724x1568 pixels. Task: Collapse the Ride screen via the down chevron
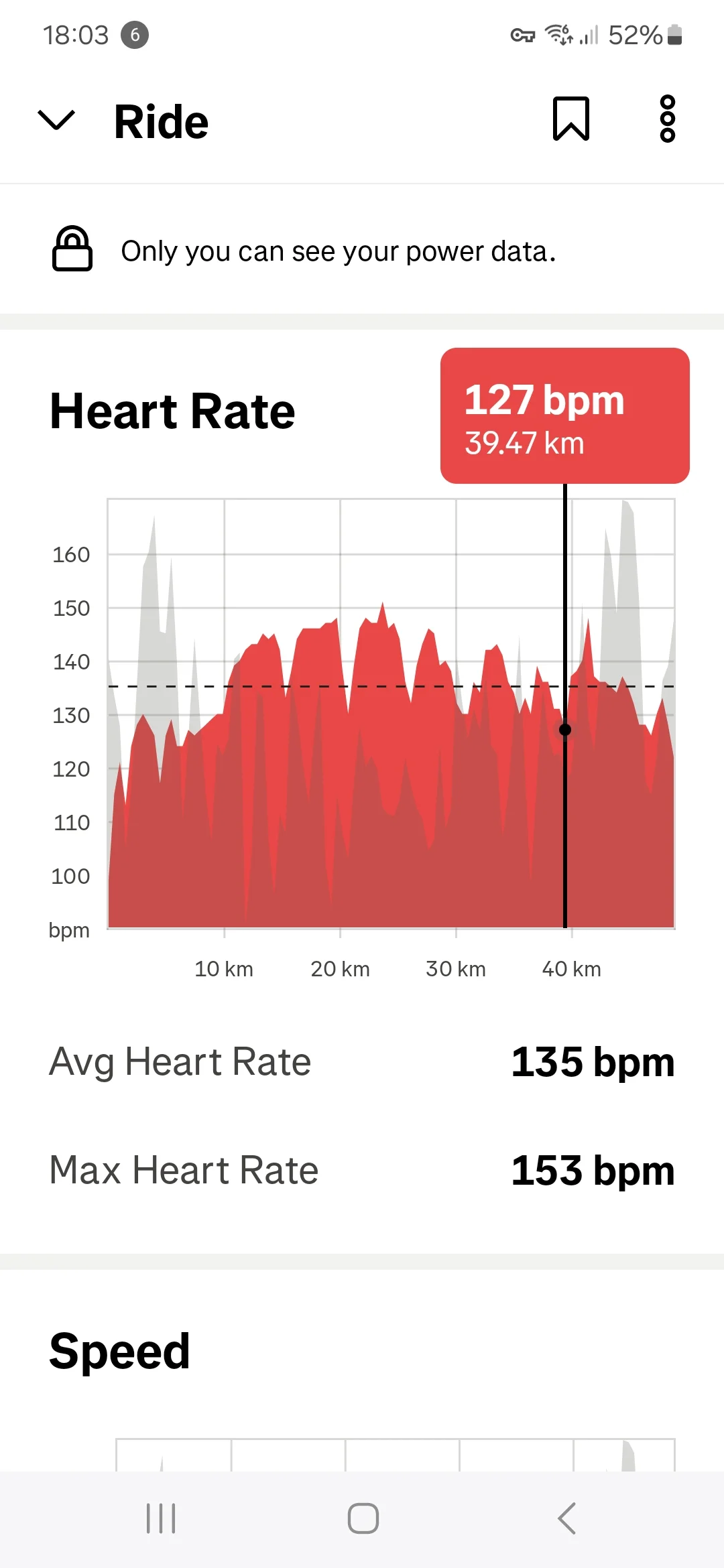coord(57,121)
